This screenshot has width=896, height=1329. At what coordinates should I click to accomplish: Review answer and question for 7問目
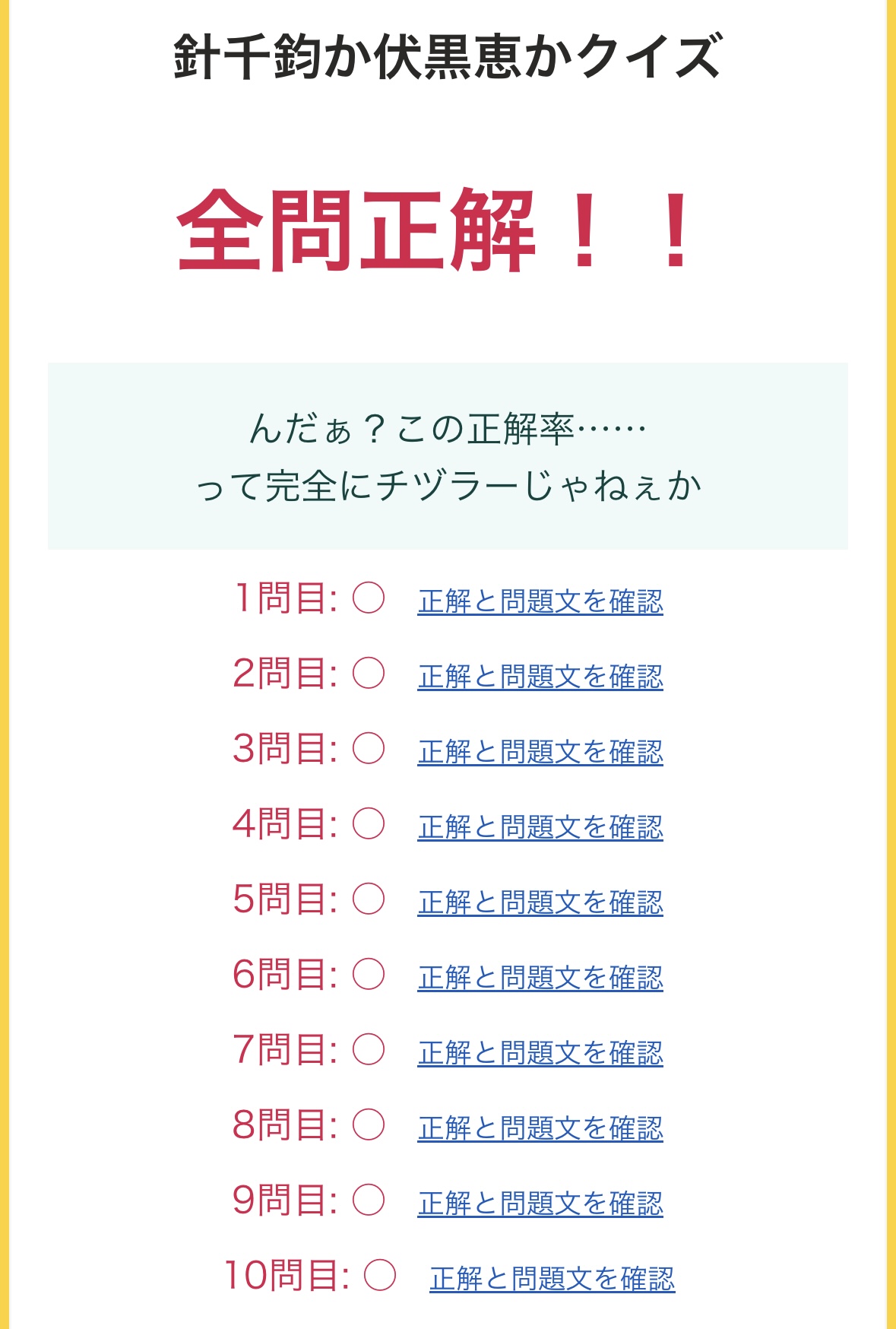540,1053
